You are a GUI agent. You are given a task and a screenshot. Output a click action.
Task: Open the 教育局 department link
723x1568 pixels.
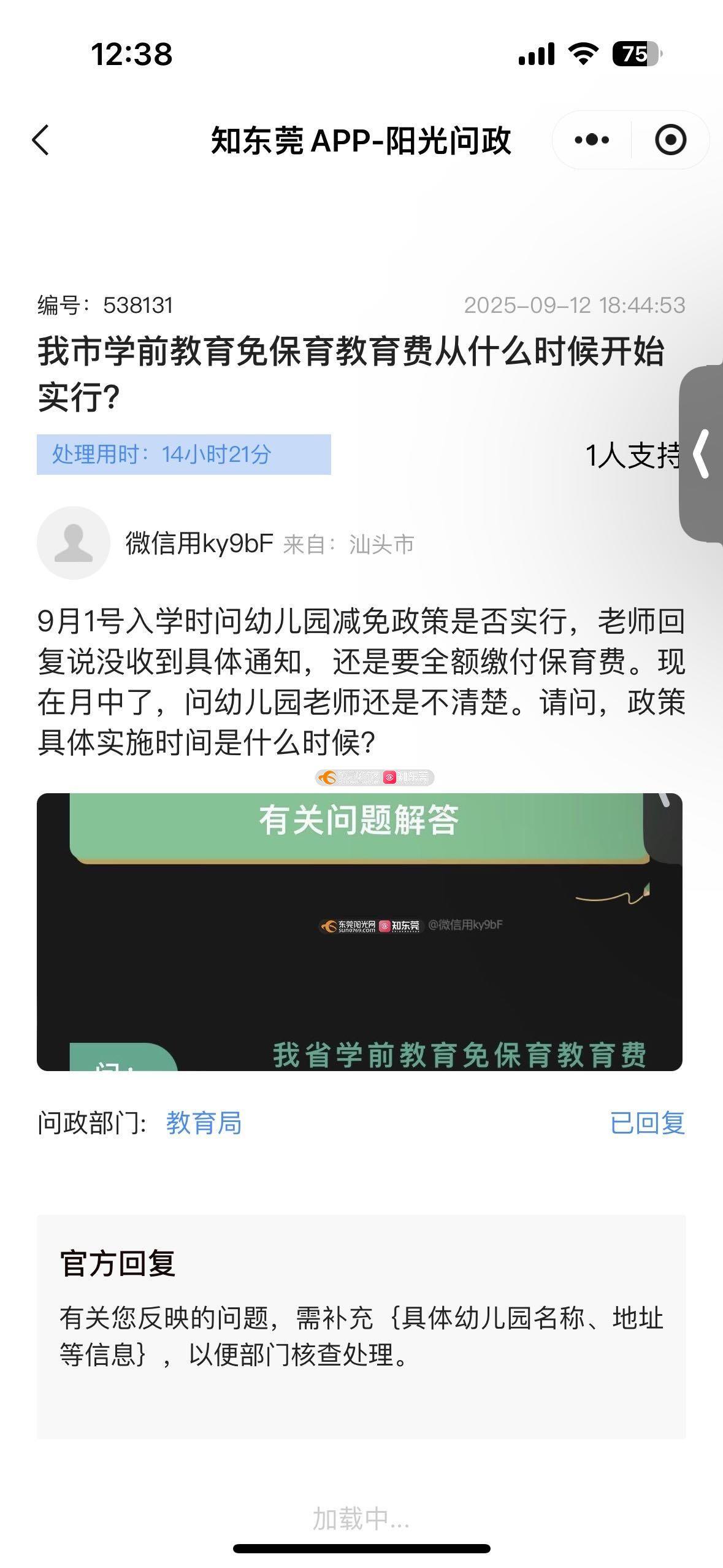[x=204, y=1123]
